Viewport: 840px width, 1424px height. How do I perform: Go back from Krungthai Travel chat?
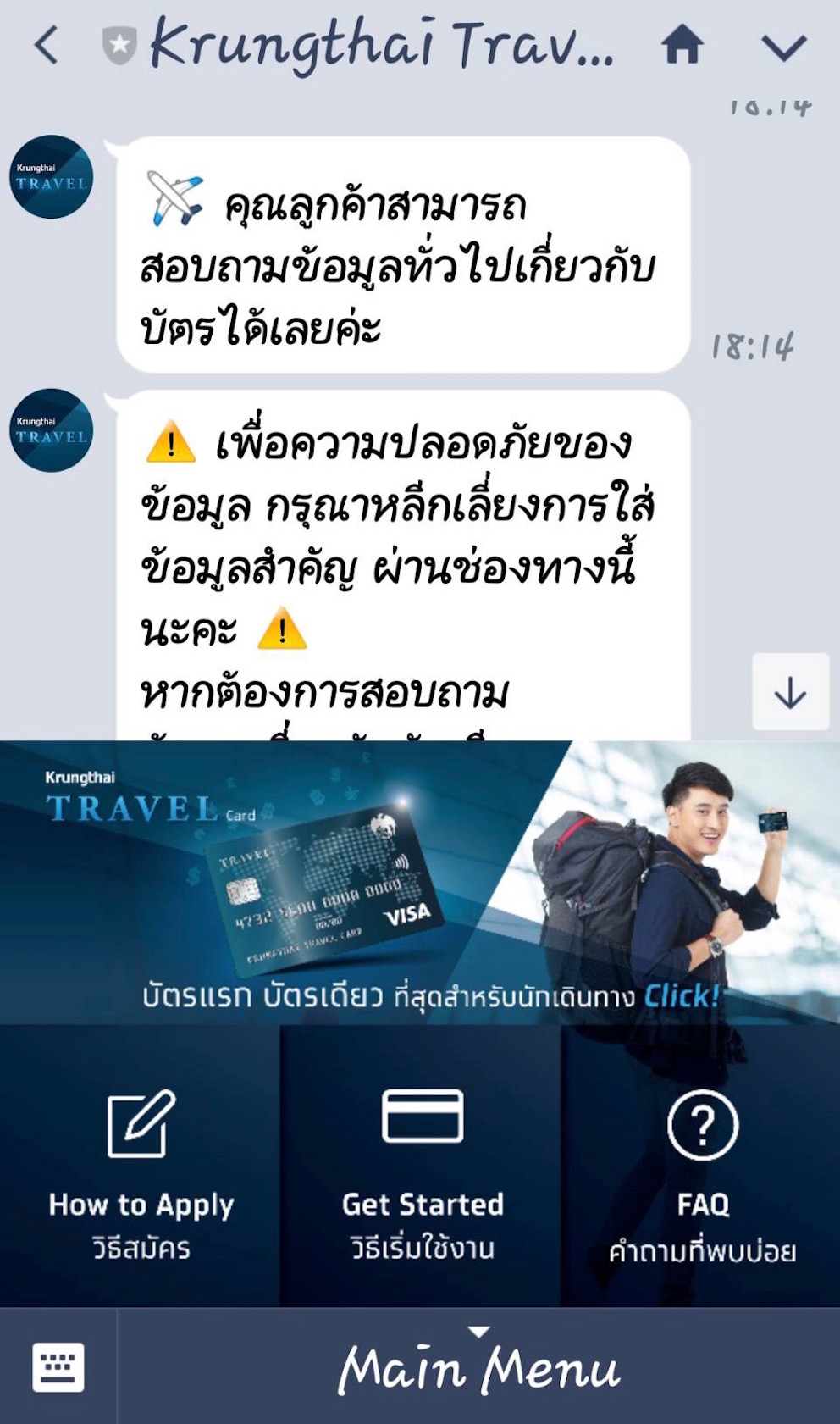click(x=47, y=45)
